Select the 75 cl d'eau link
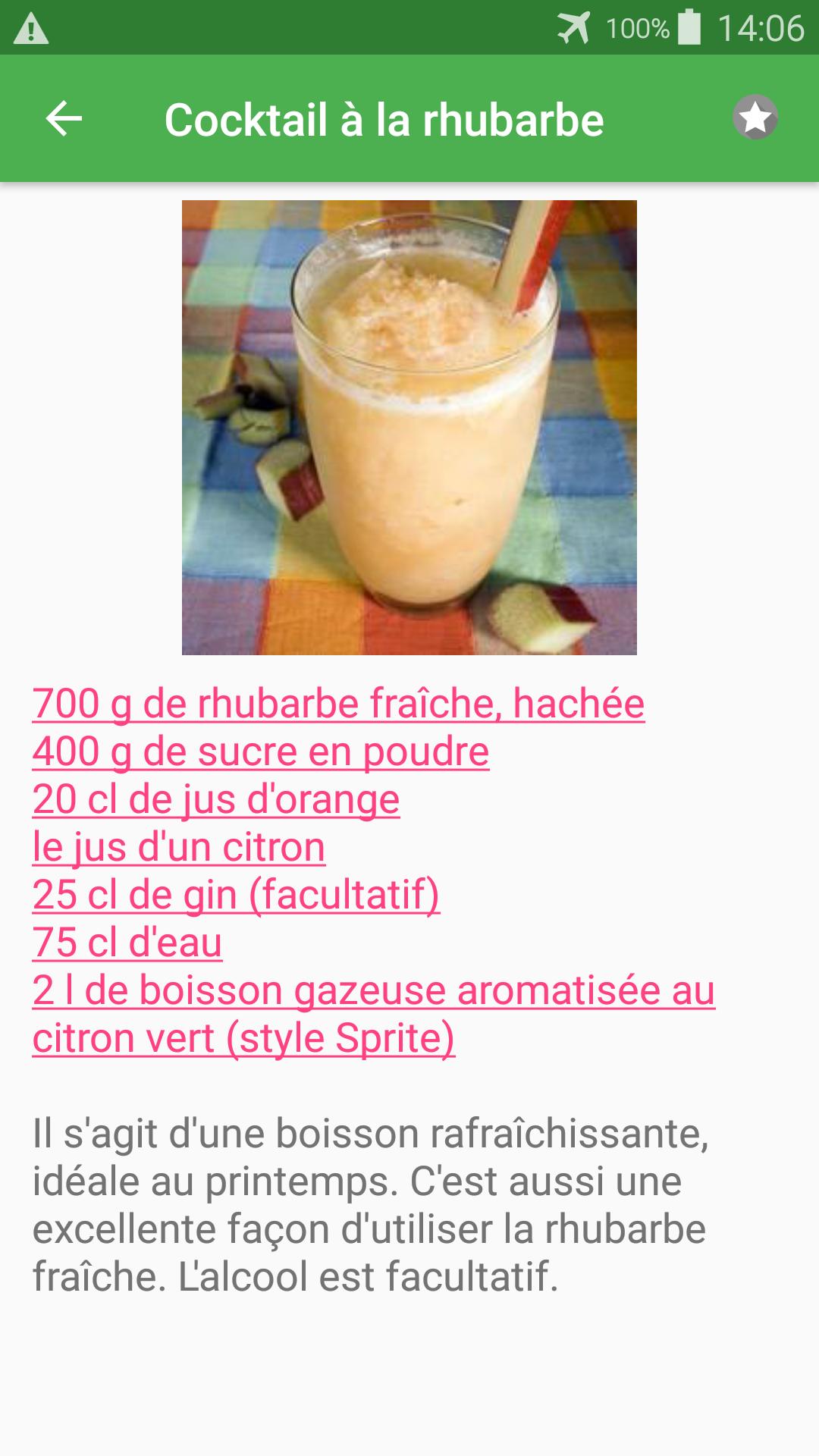Screen dimensions: 819x1456 (127, 942)
